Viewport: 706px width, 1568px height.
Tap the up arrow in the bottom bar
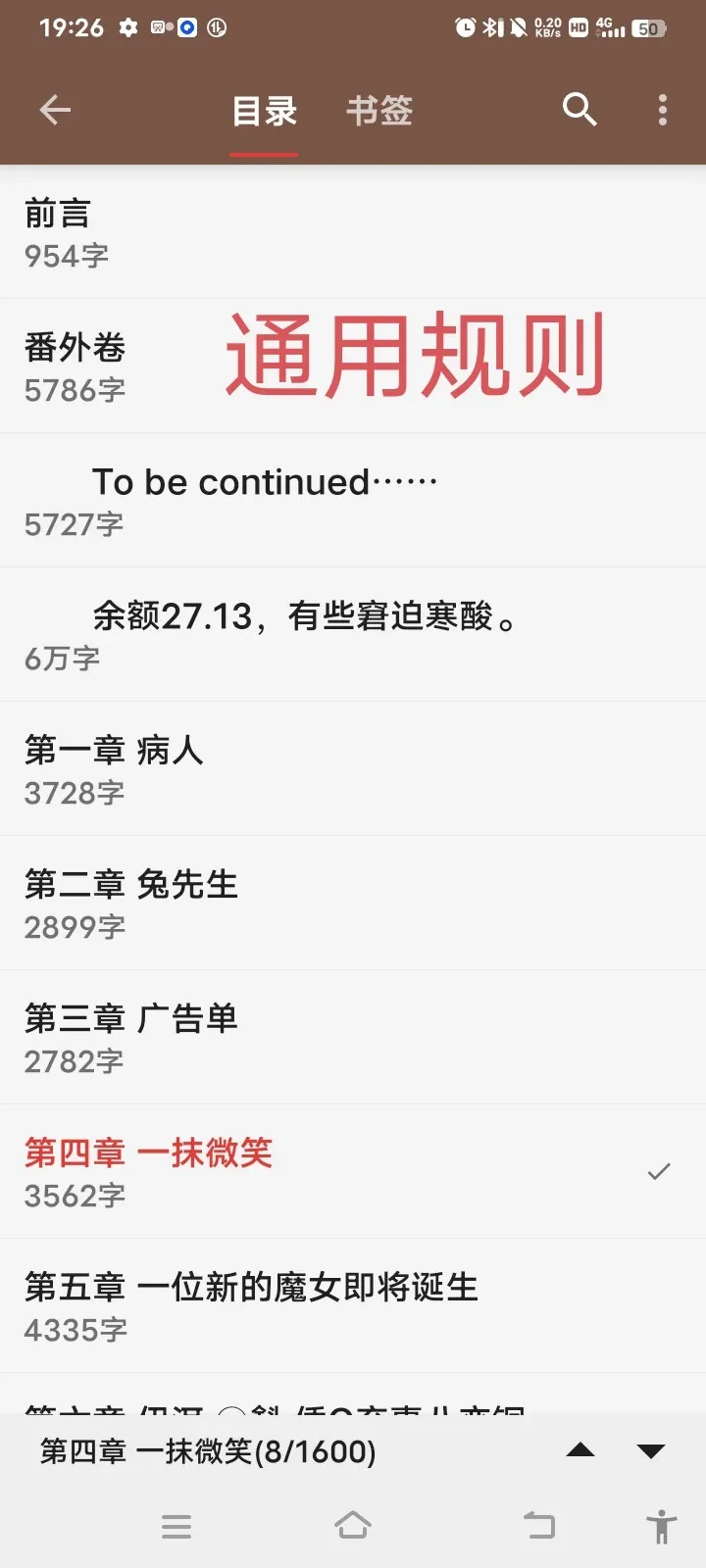tap(580, 1450)
